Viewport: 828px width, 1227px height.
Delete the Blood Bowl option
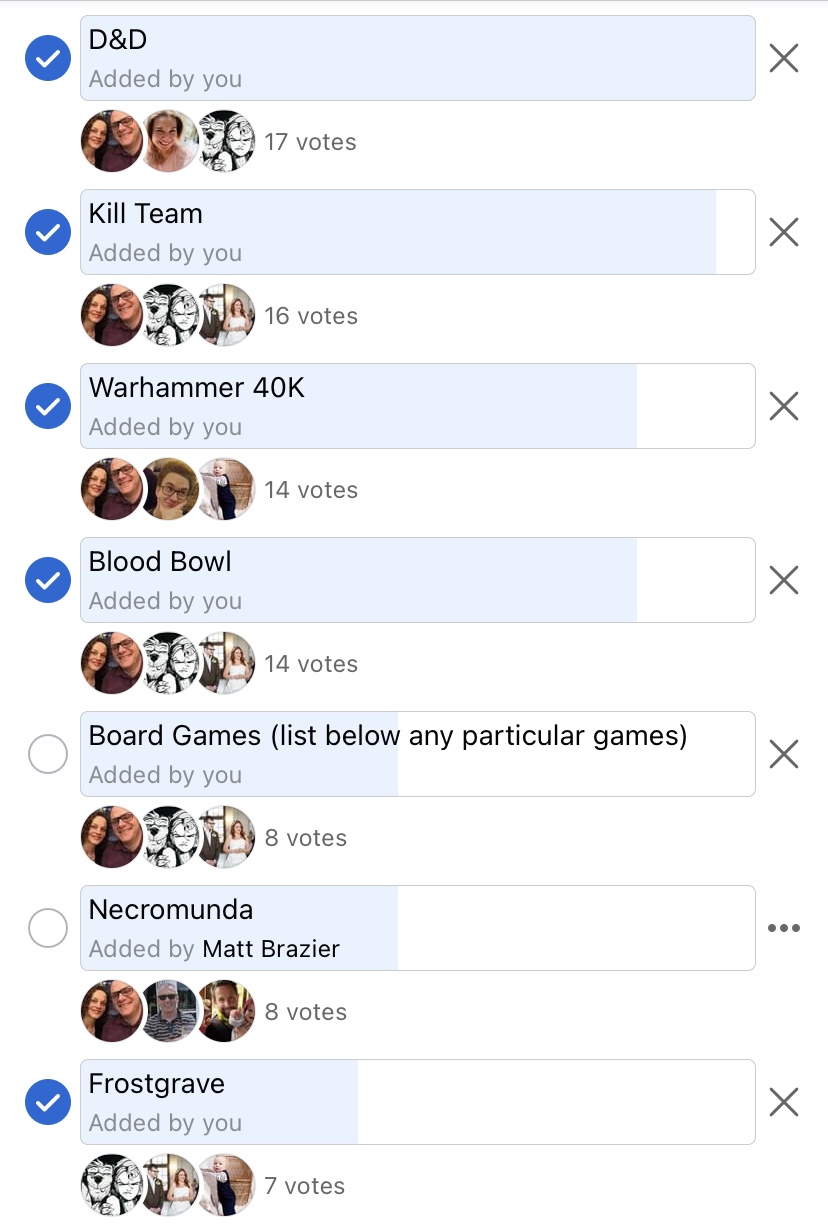784,580
